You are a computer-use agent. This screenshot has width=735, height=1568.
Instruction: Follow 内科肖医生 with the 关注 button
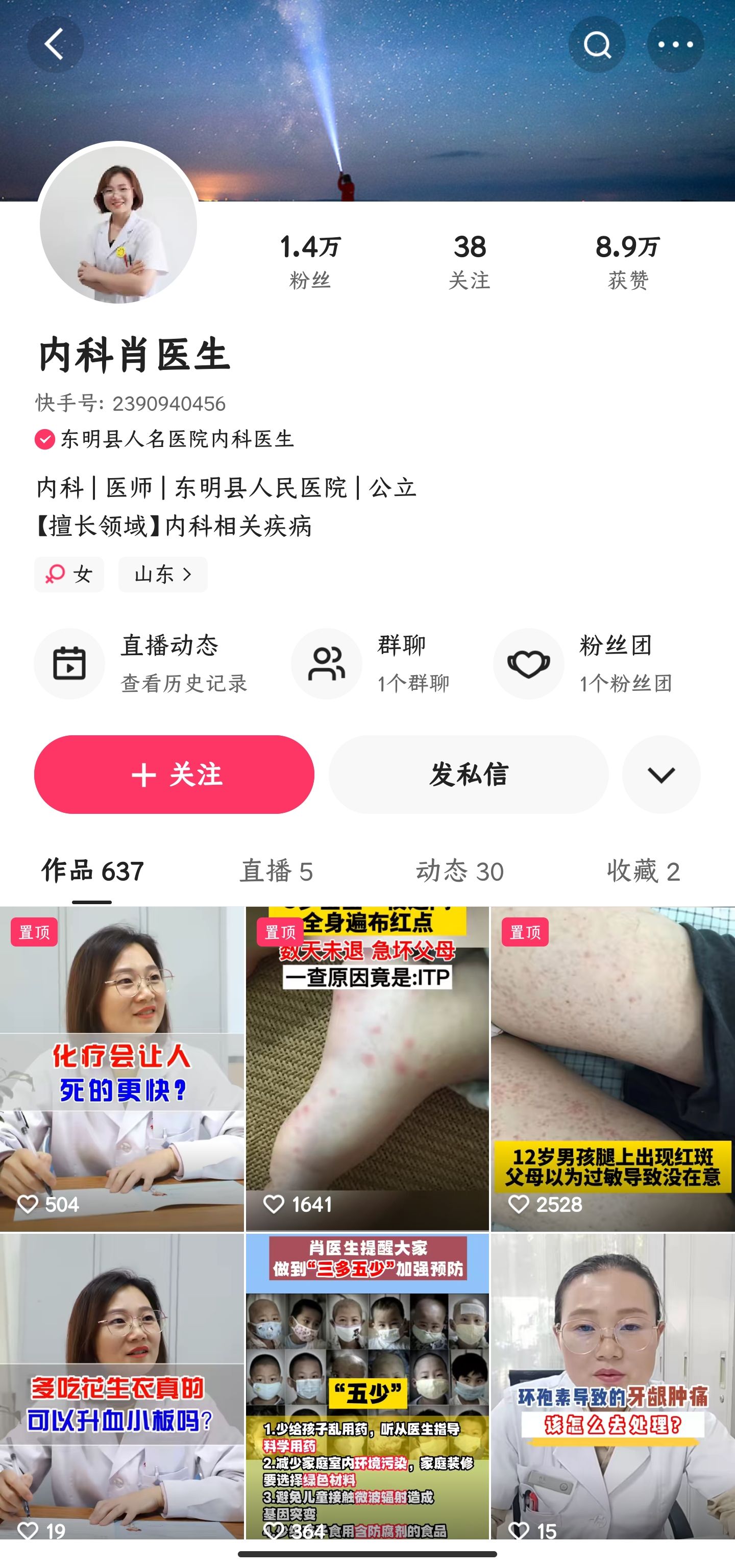174,774
